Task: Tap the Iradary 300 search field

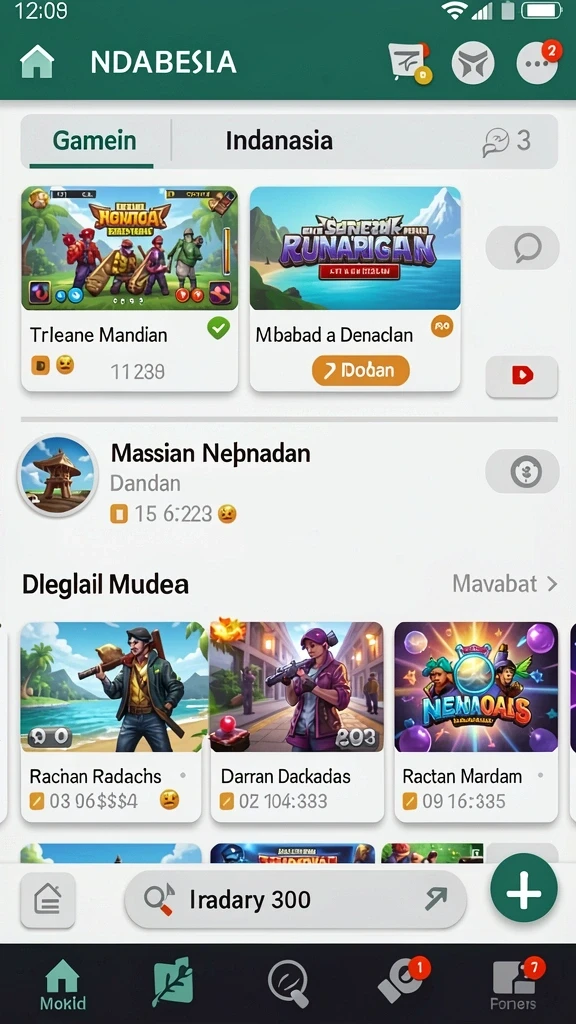Action: 295,900
